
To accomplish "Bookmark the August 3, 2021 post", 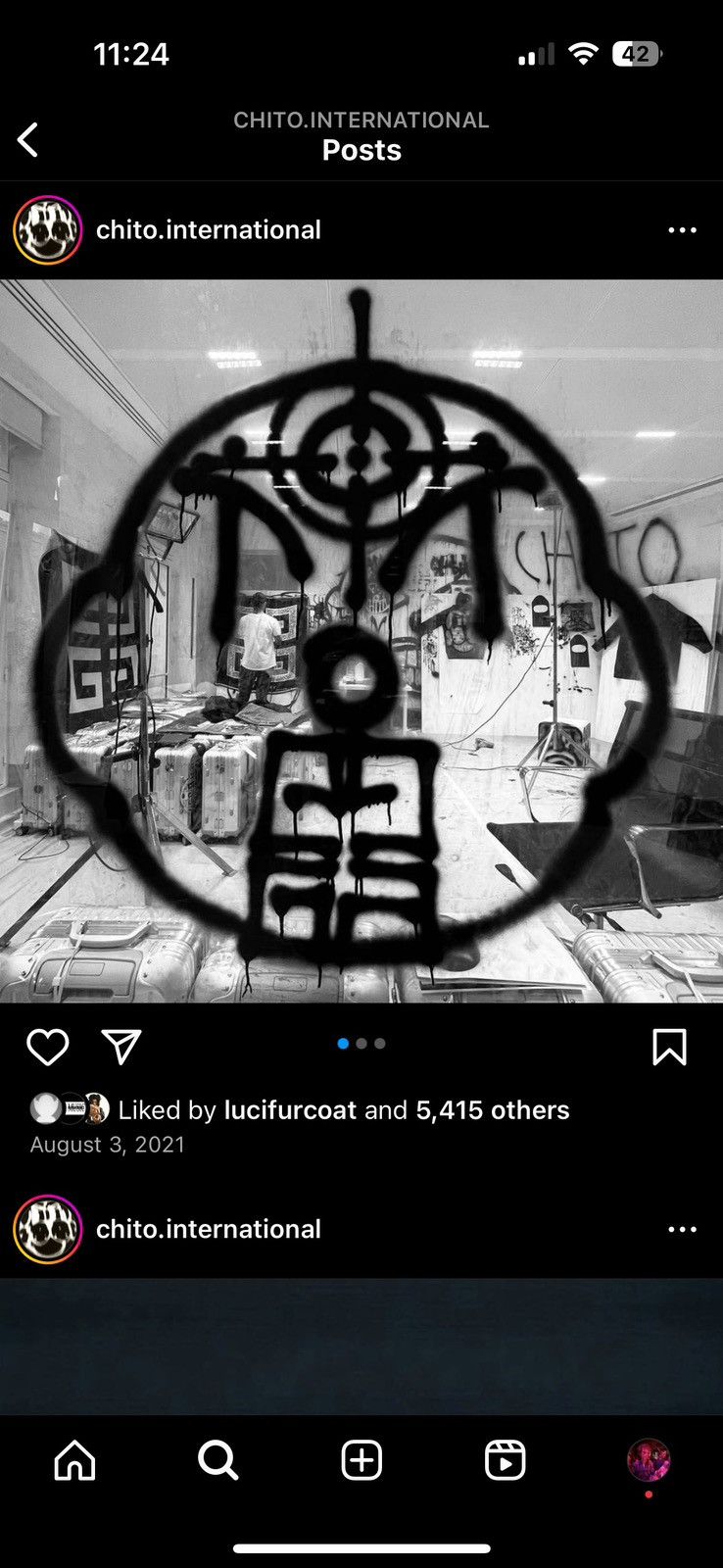I will [x=670, y=1047].
